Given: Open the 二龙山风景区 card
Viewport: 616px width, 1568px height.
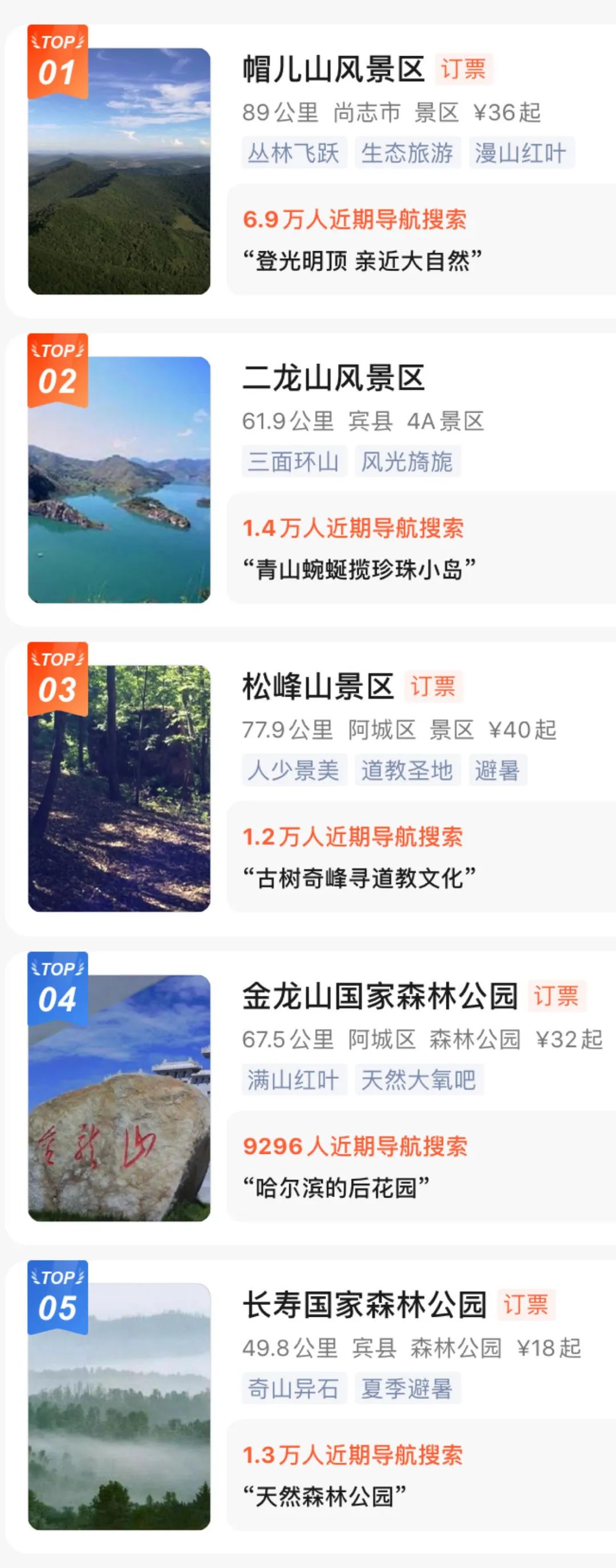Looking at the screenshot, I should 333,378.
